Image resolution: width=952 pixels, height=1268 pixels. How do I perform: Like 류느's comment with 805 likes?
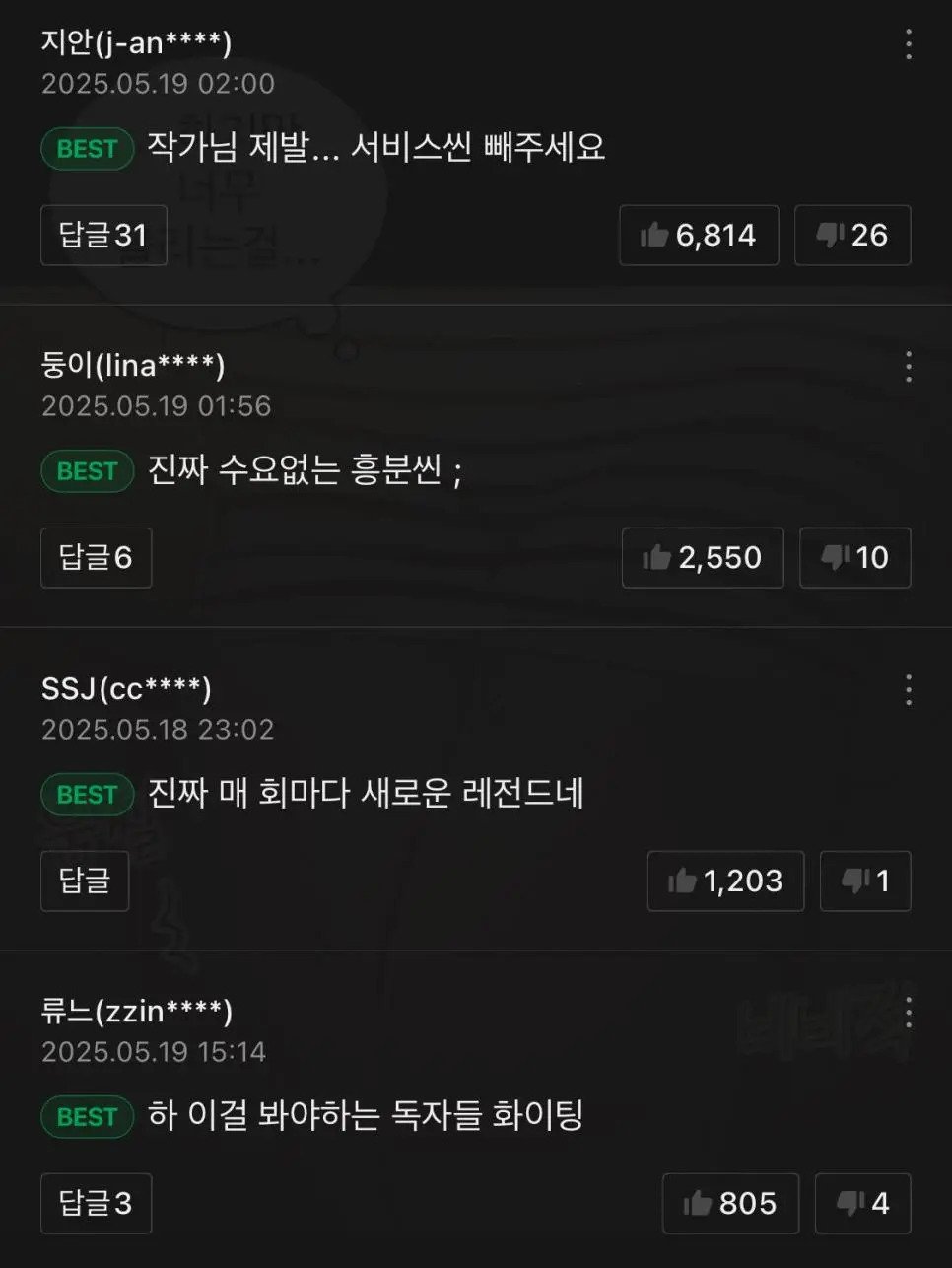(730, 1203)
